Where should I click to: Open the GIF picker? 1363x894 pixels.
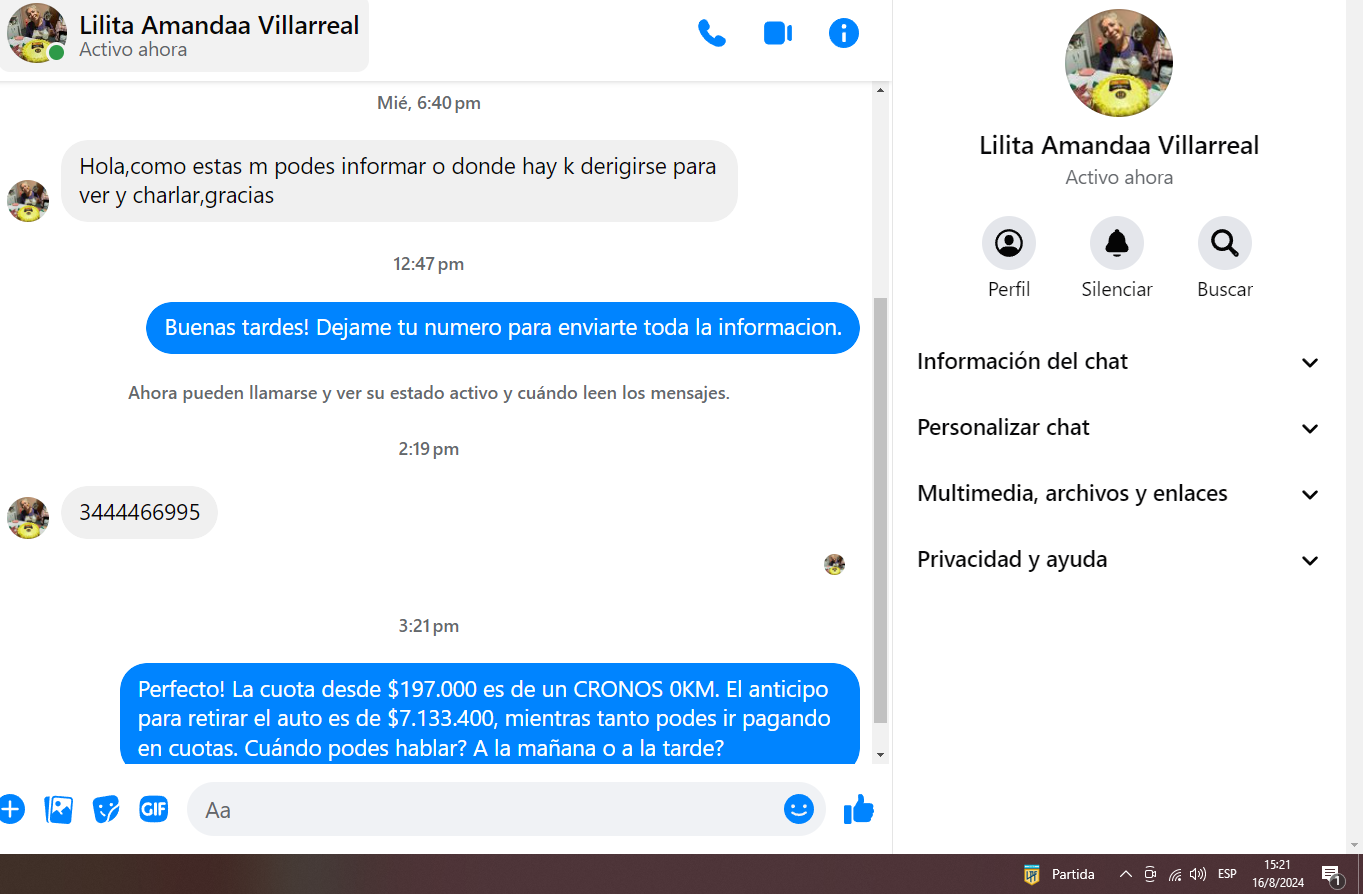[x=153, y=809]
